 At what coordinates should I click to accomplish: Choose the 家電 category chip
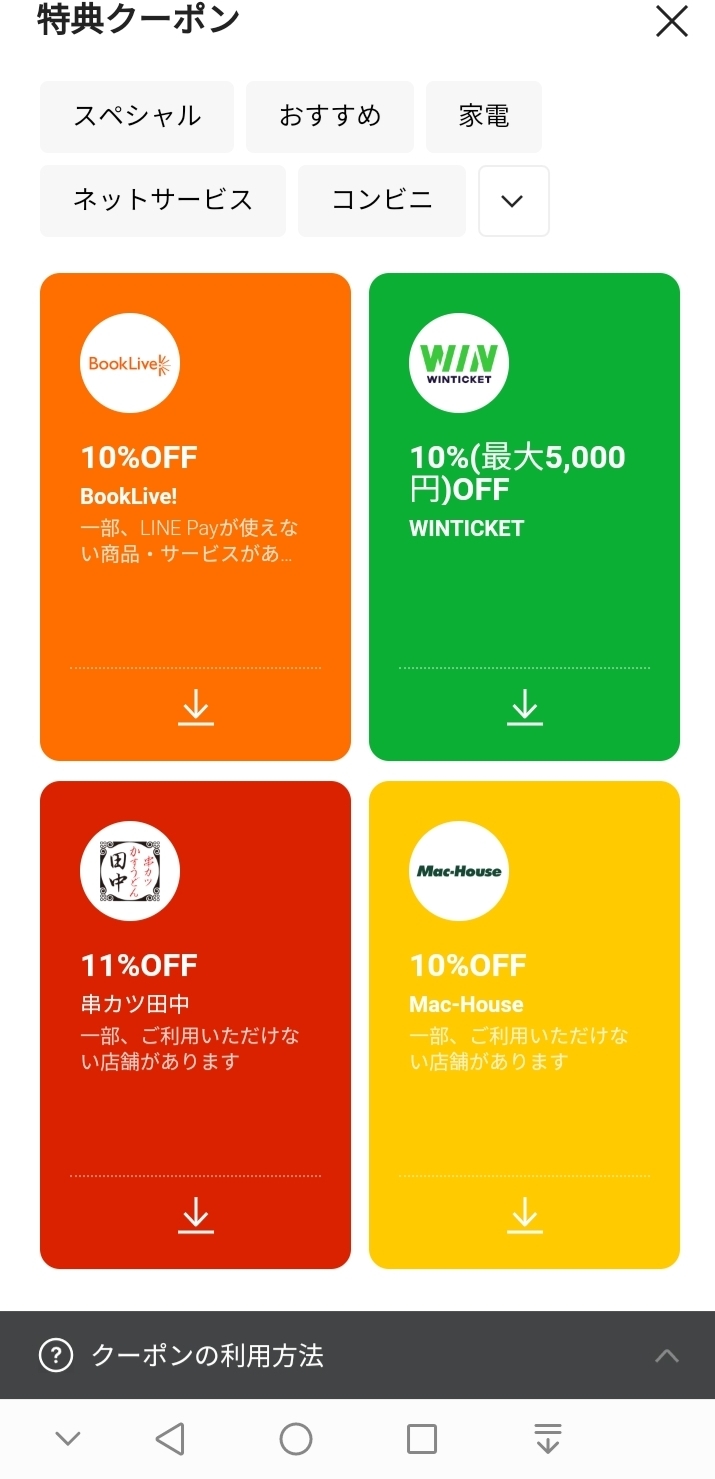(484, 117)
